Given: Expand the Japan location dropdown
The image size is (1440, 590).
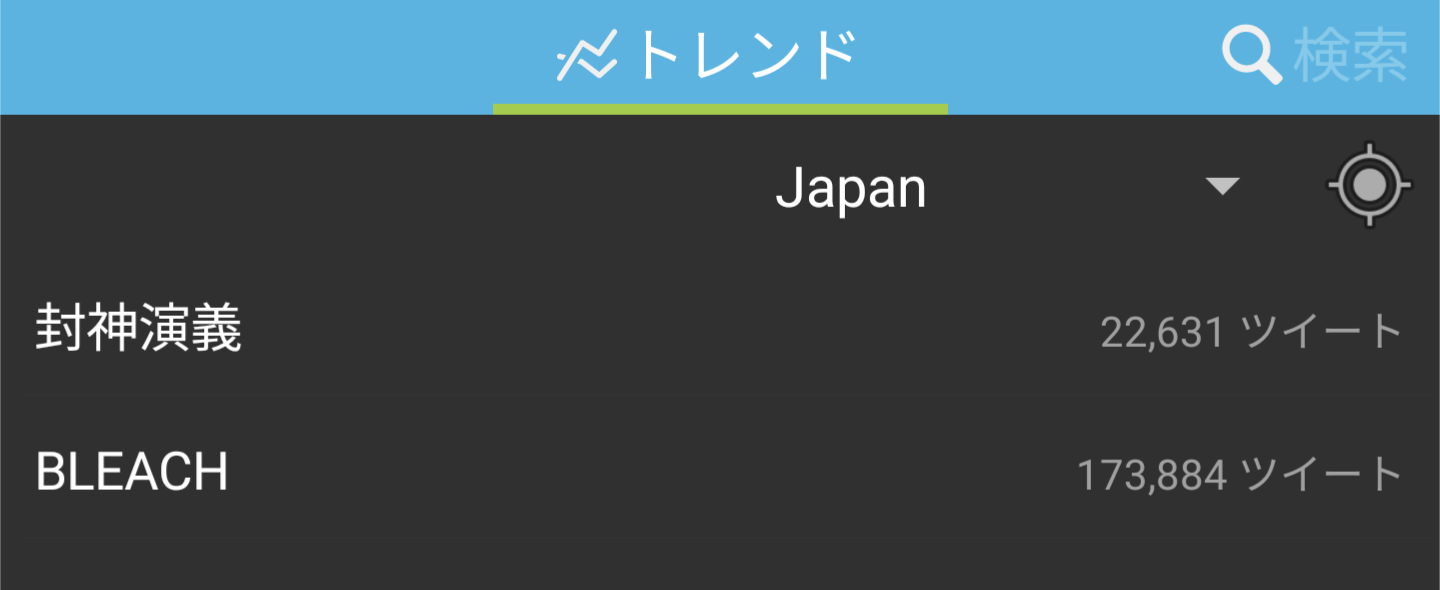Looking at the screenshot, I should pyautogui.click(x=1222, y=187).
